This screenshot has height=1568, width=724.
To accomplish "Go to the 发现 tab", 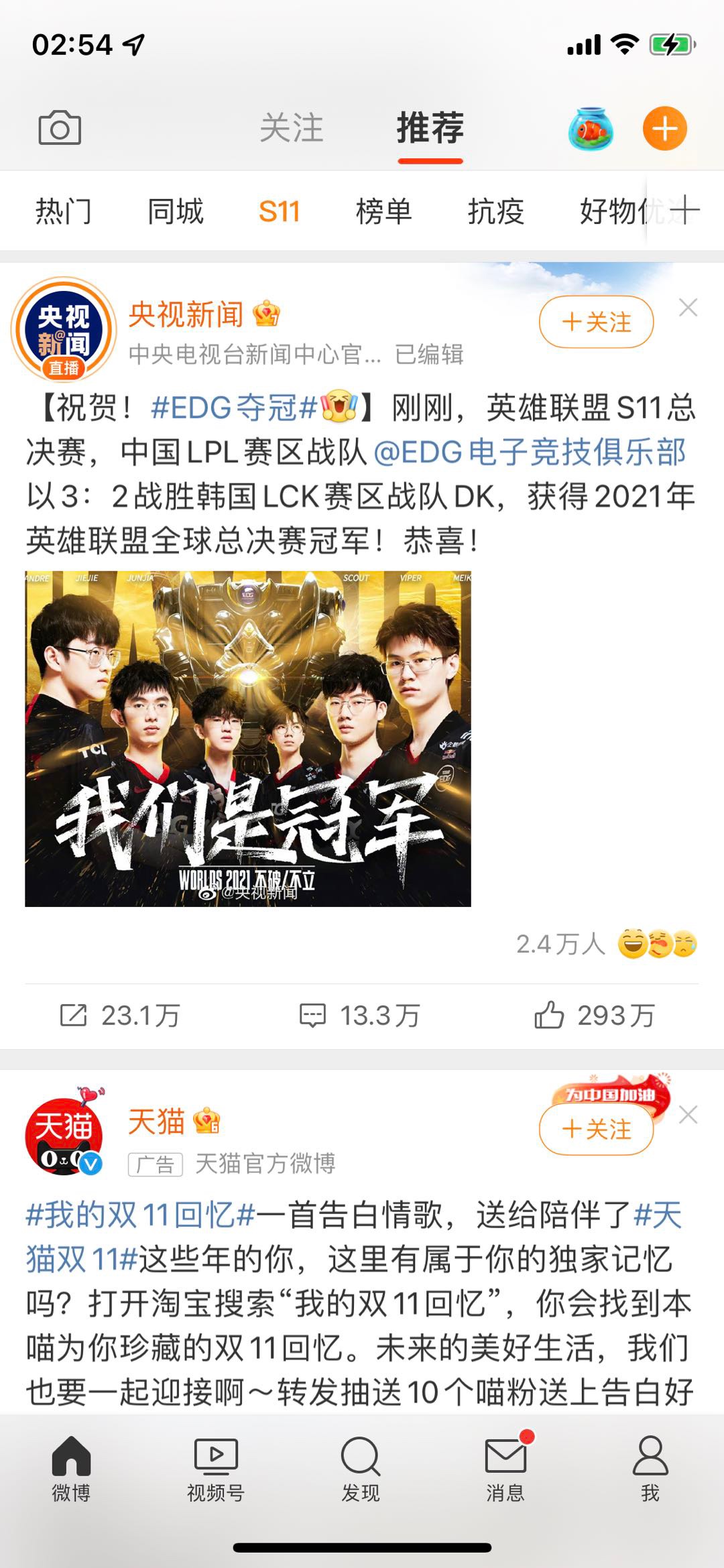I will [x=361, y=1468].
